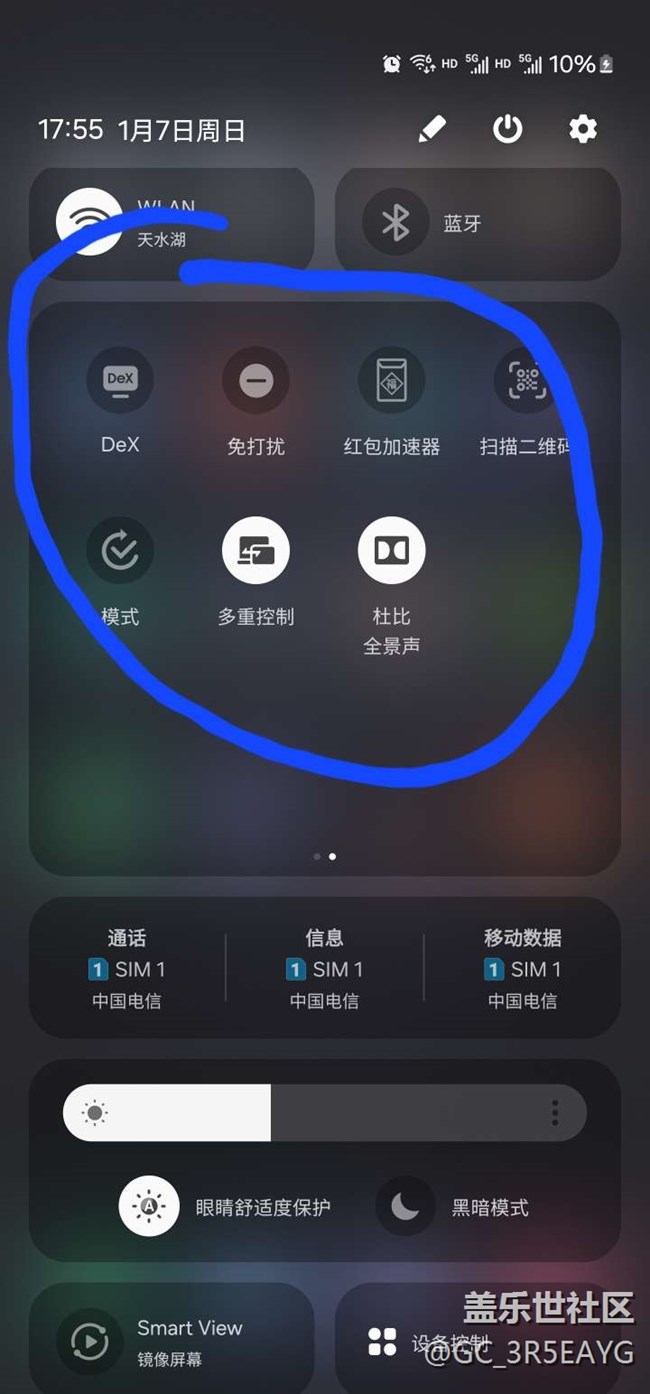The height and width of the screenshot is (1394, 650).
Task: Open 扫描二维码 QR scanner
Action: pyautogui.click(x=526, y=380)
